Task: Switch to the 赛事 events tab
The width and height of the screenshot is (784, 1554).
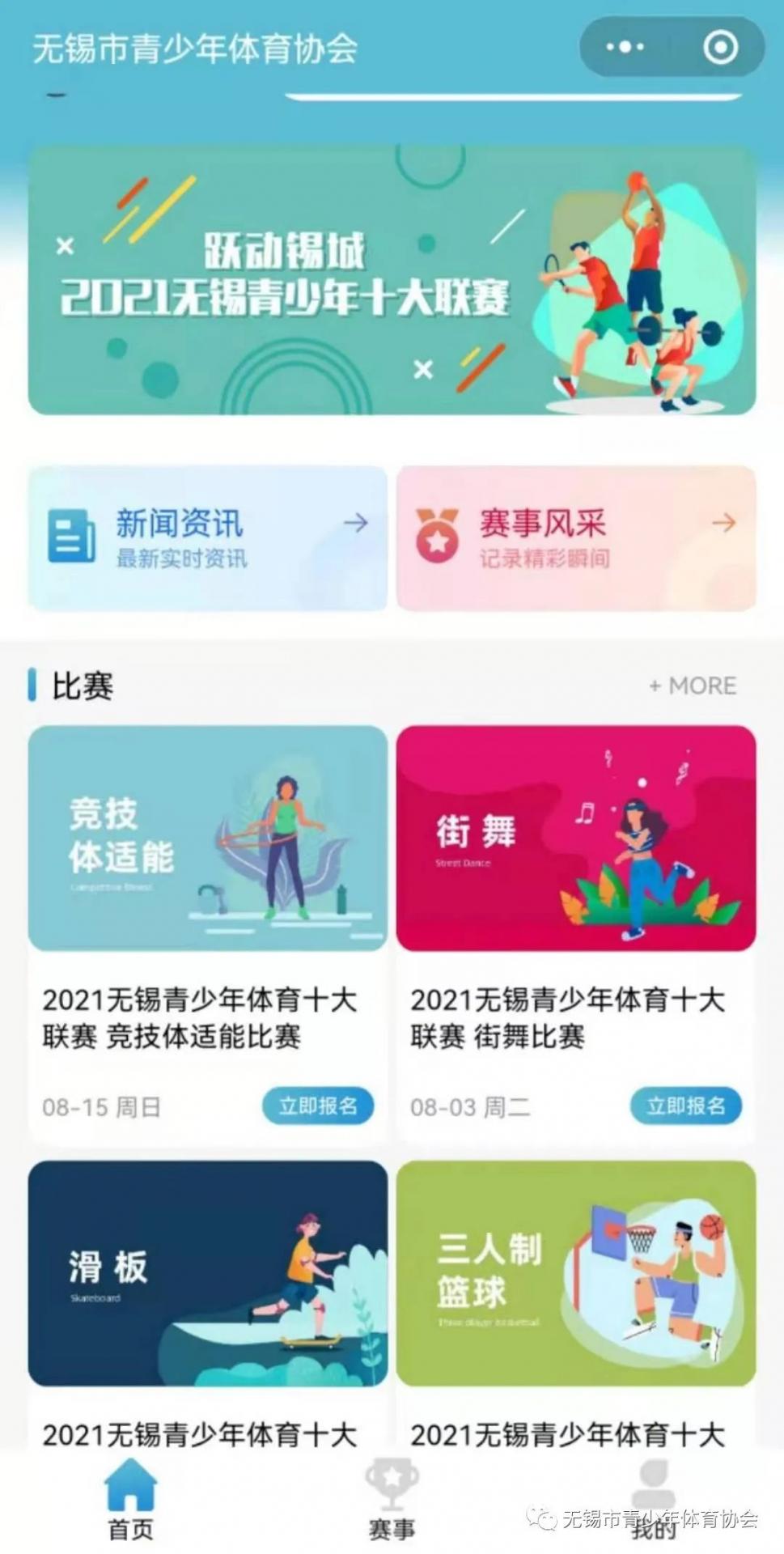Action: [392, 1501]
